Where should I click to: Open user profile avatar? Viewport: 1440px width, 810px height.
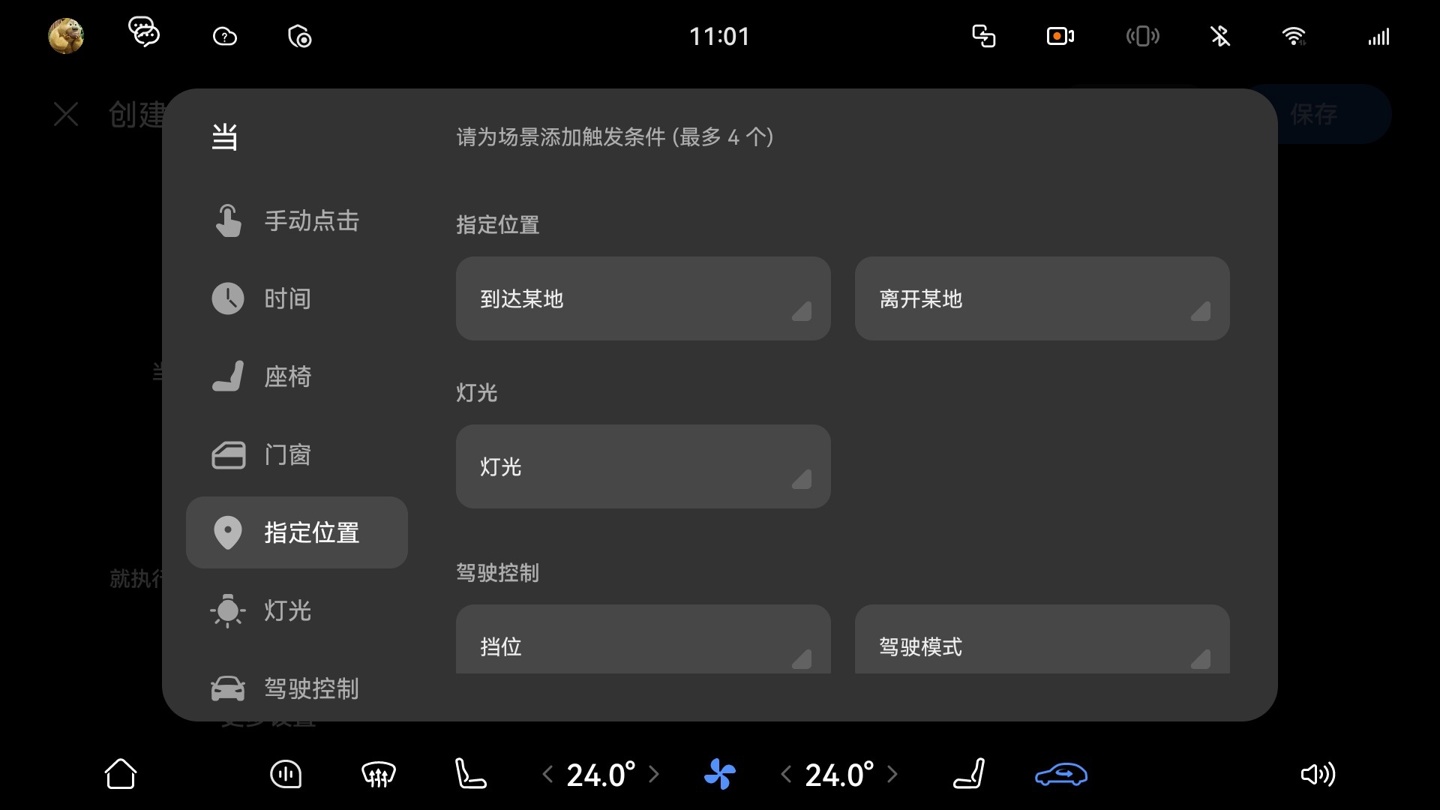pos(66,36)
